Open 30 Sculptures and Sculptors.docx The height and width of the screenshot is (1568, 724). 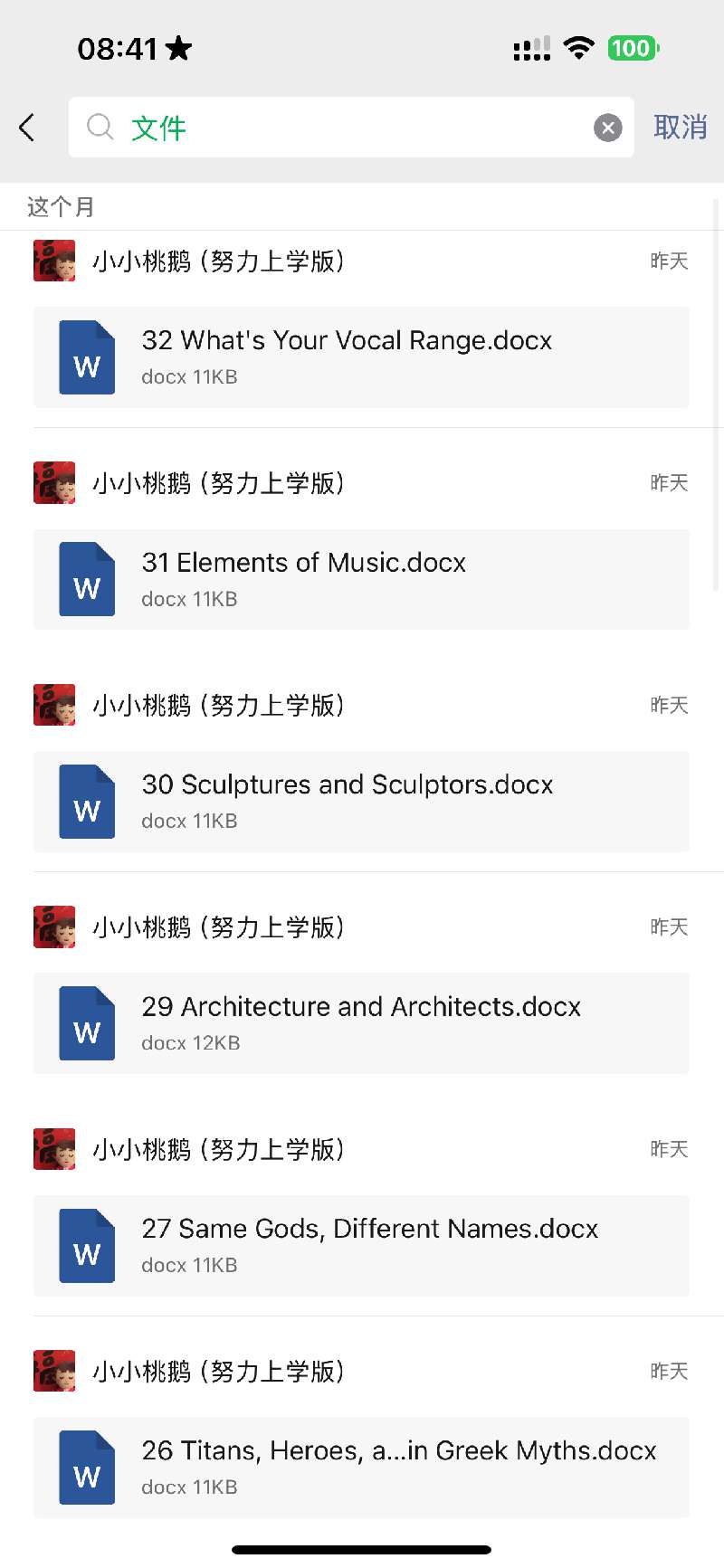pos(361,802)
